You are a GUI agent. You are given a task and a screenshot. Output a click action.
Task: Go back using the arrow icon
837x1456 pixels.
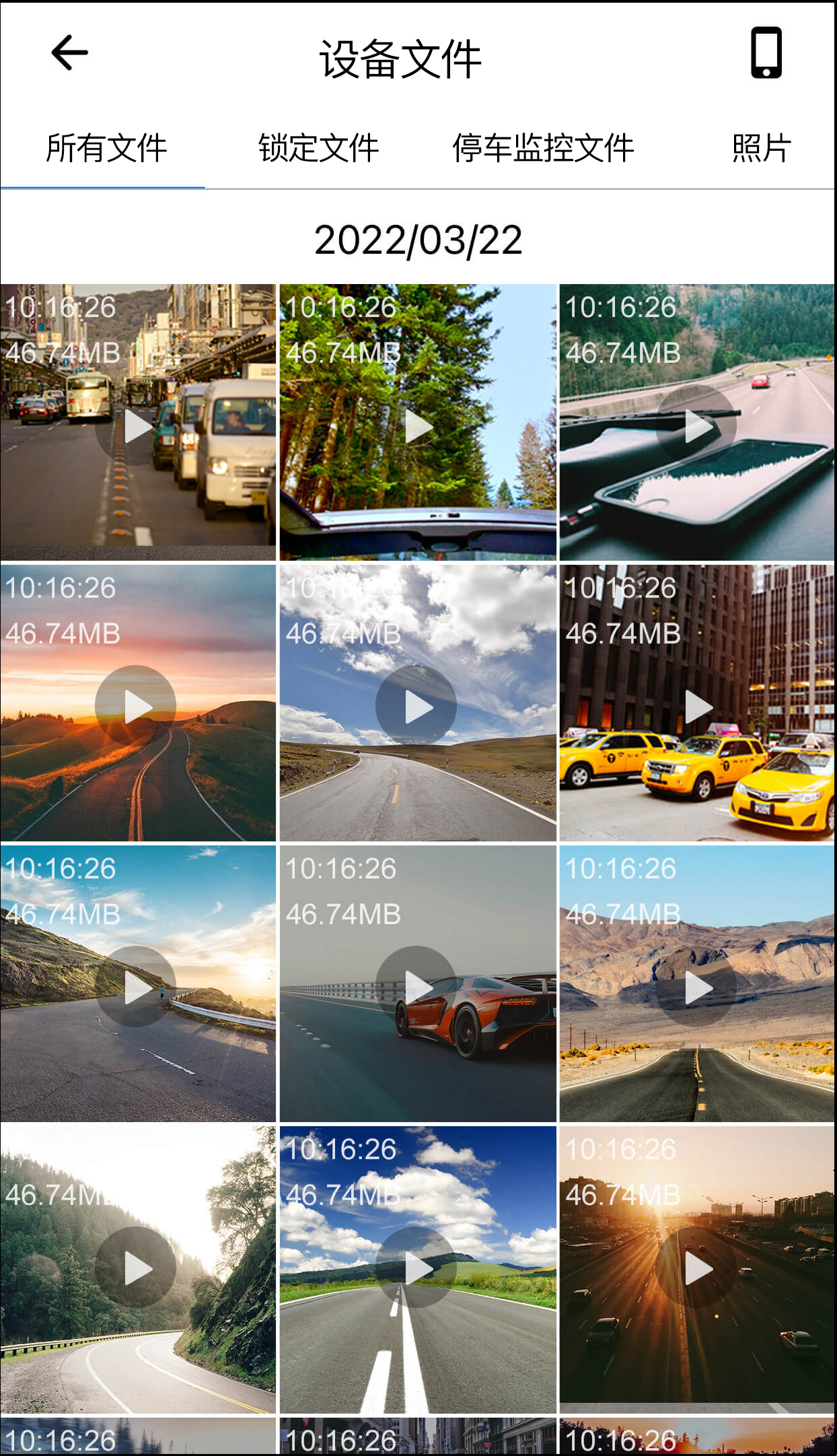click(69, 53)
